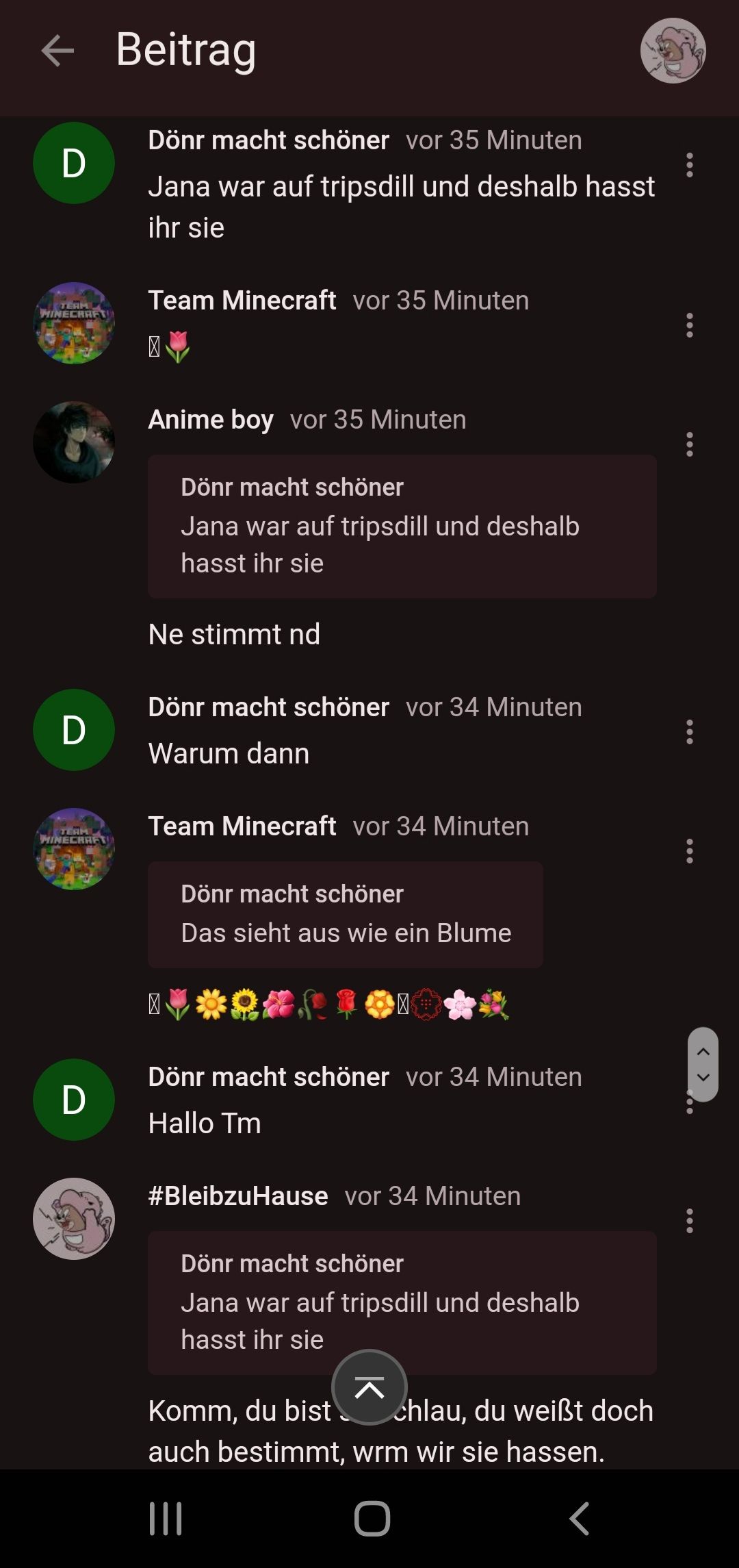739x1568 pixels.
Task: Open #BleibzuHause's avatar next to their comment
Action: pos(74,1219)
